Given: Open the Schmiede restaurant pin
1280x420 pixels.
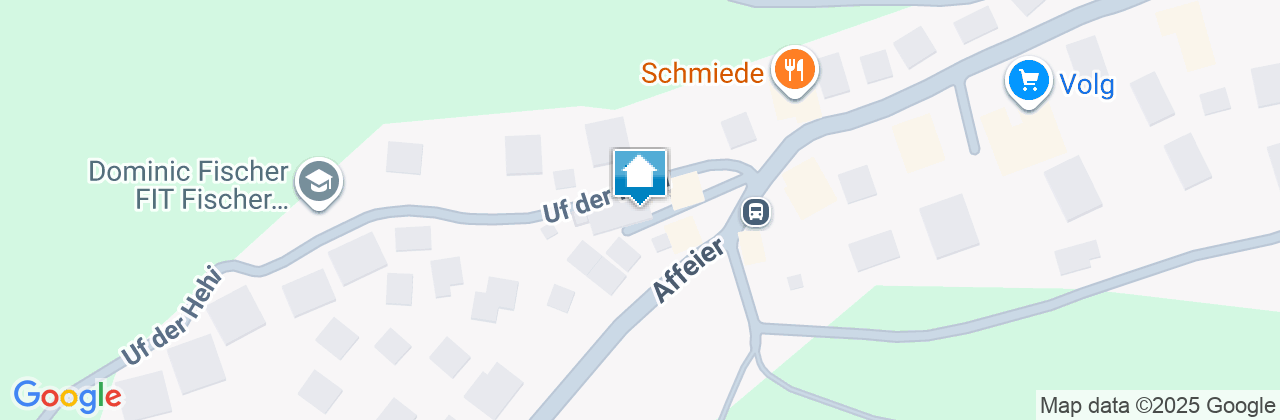Looking at the screenshot, I should coord(795,71).
